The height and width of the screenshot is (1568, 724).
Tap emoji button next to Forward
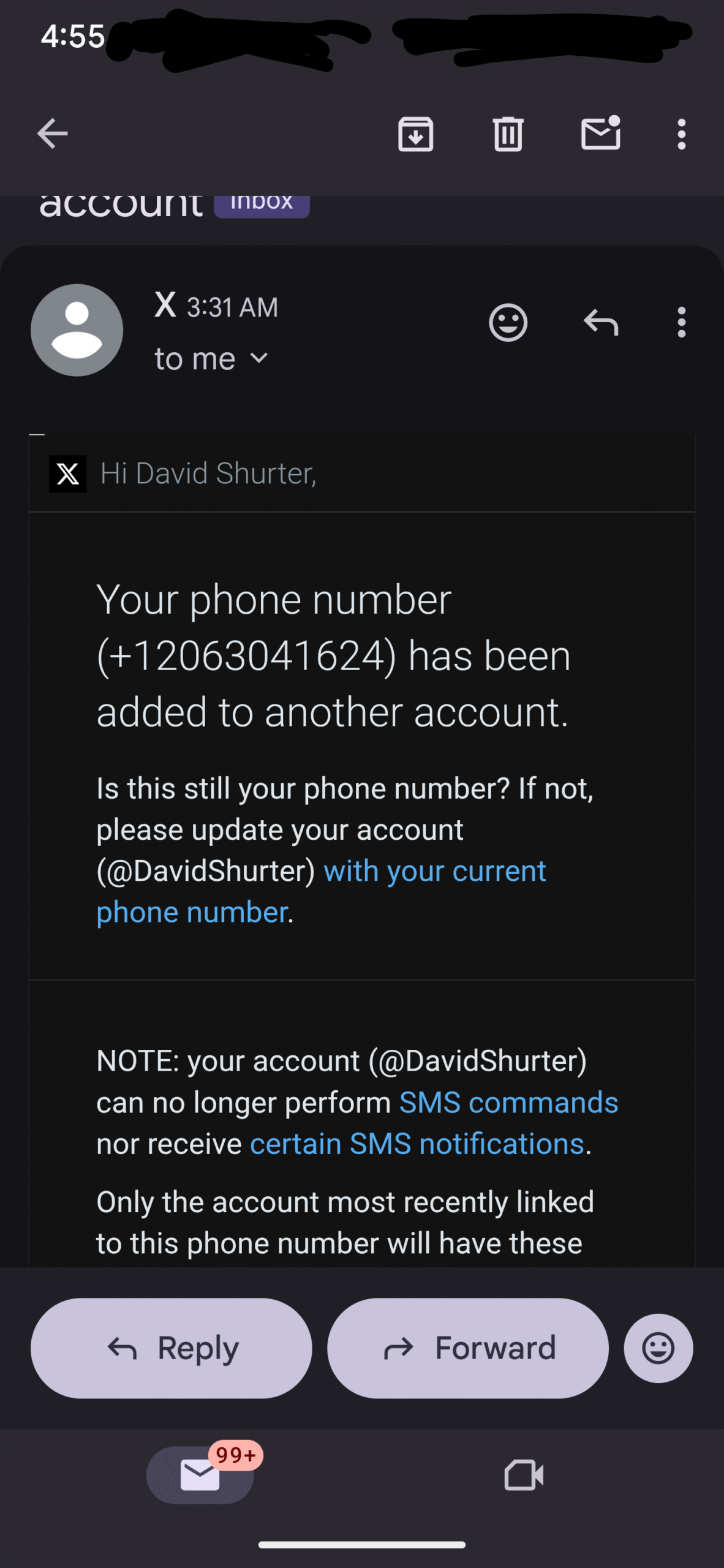658,1349
